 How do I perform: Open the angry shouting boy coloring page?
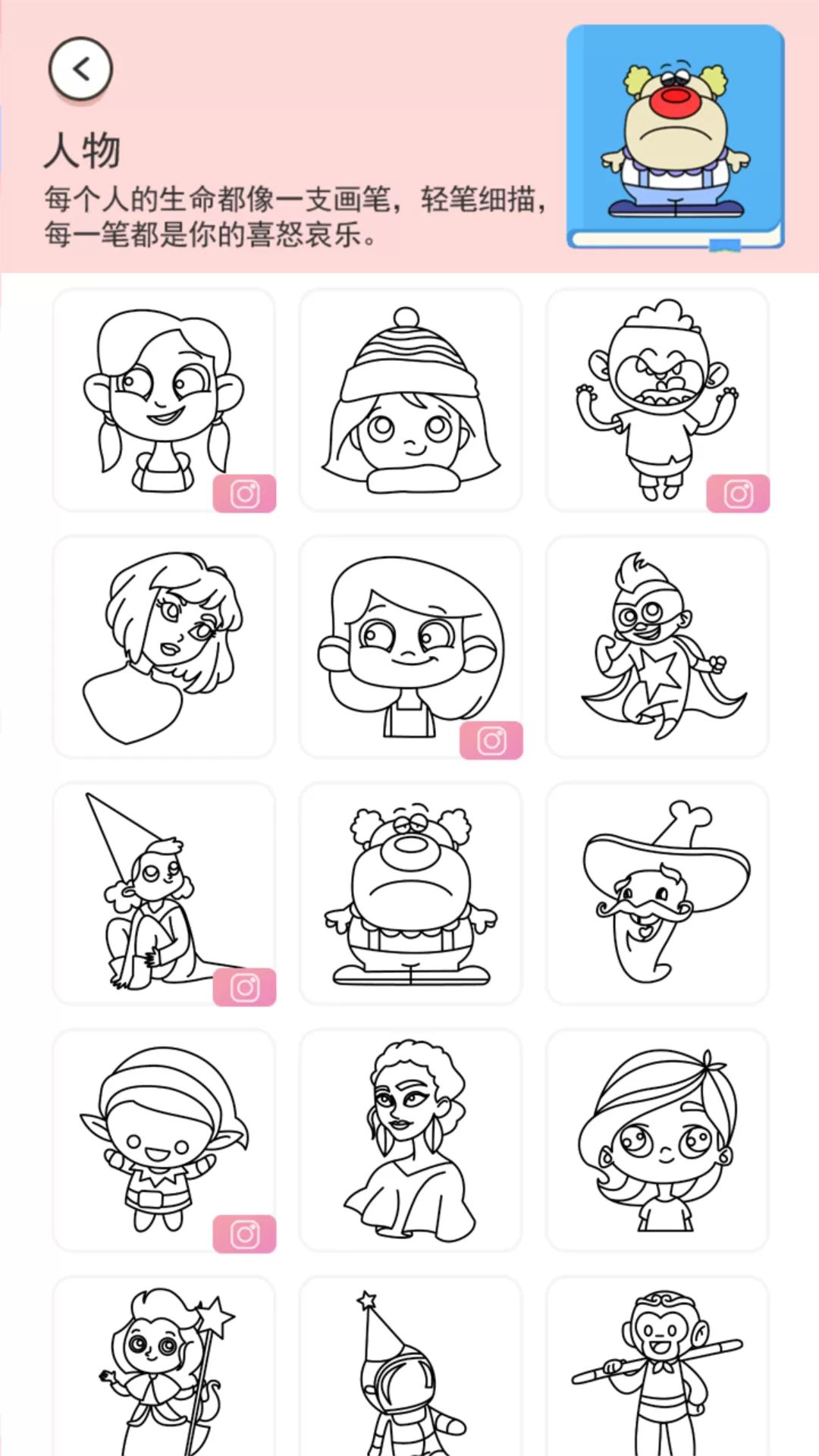click(657, 400)
